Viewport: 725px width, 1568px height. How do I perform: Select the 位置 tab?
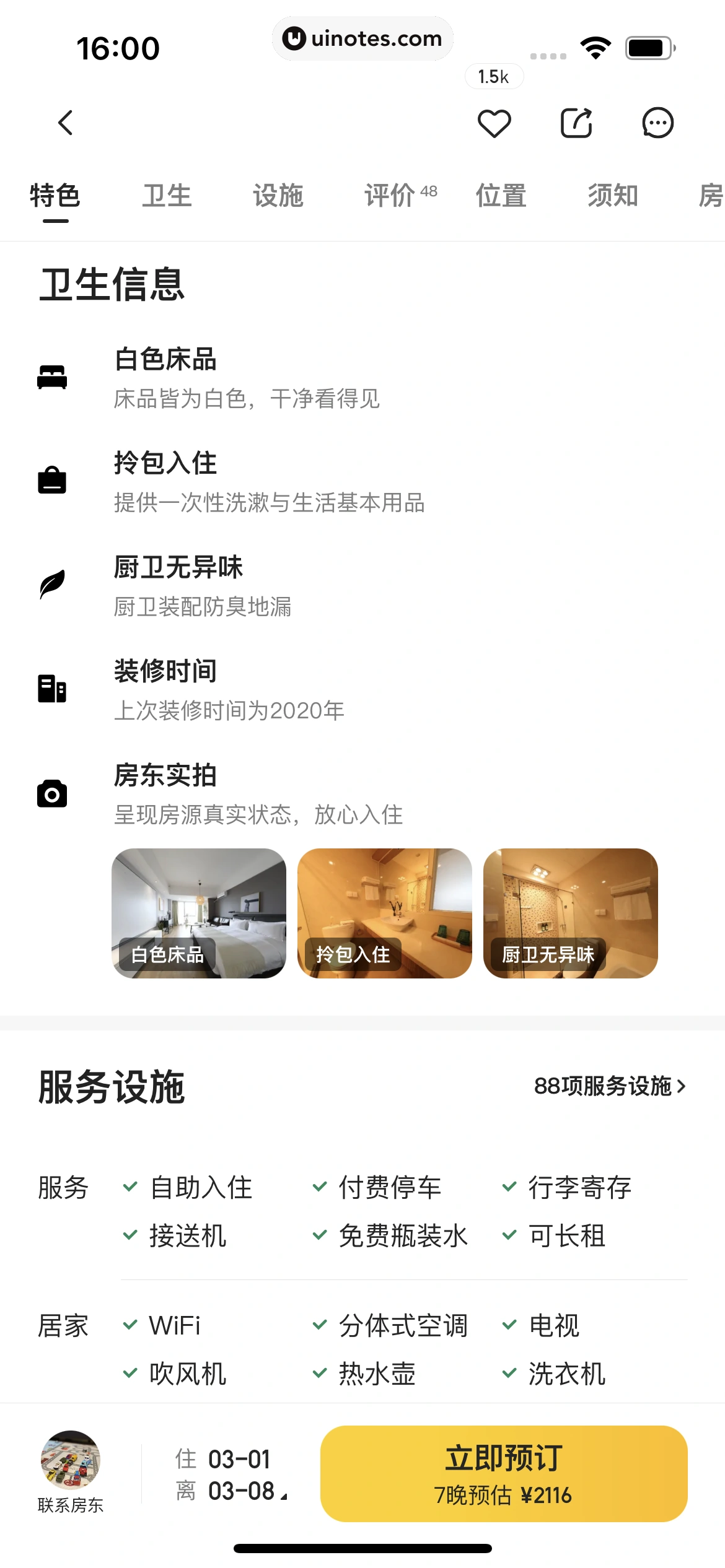click(x=501, y=196)
